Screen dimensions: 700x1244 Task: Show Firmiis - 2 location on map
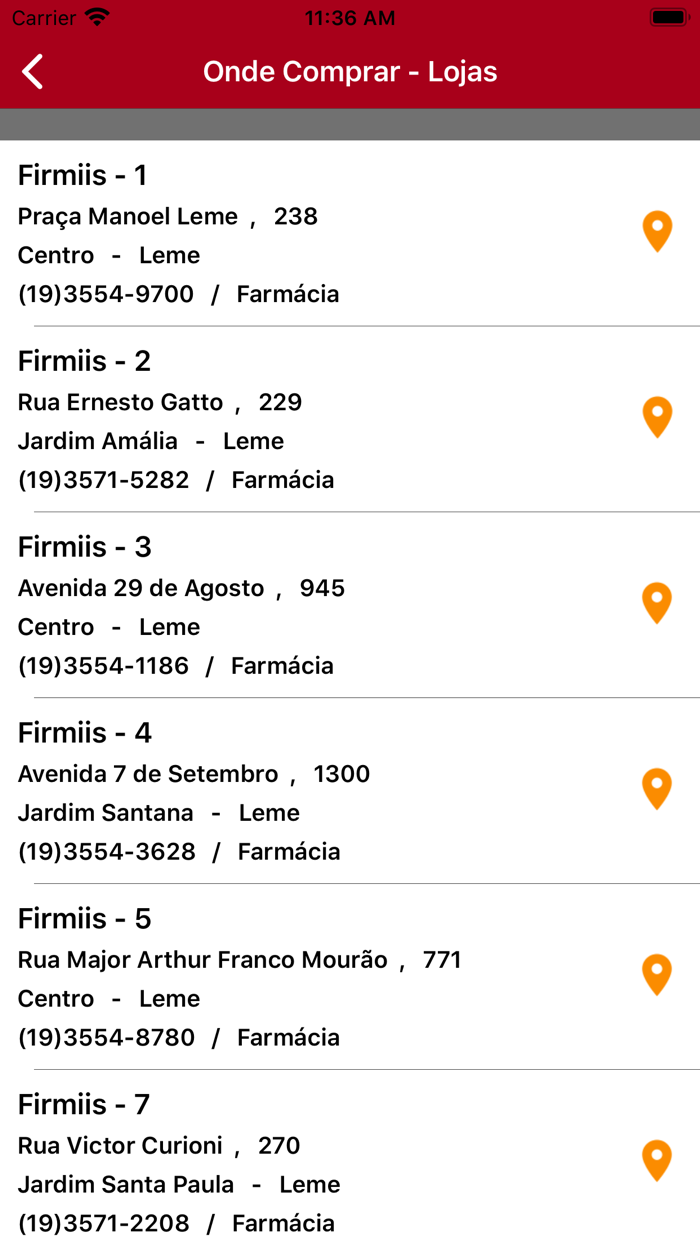point(657,418)
